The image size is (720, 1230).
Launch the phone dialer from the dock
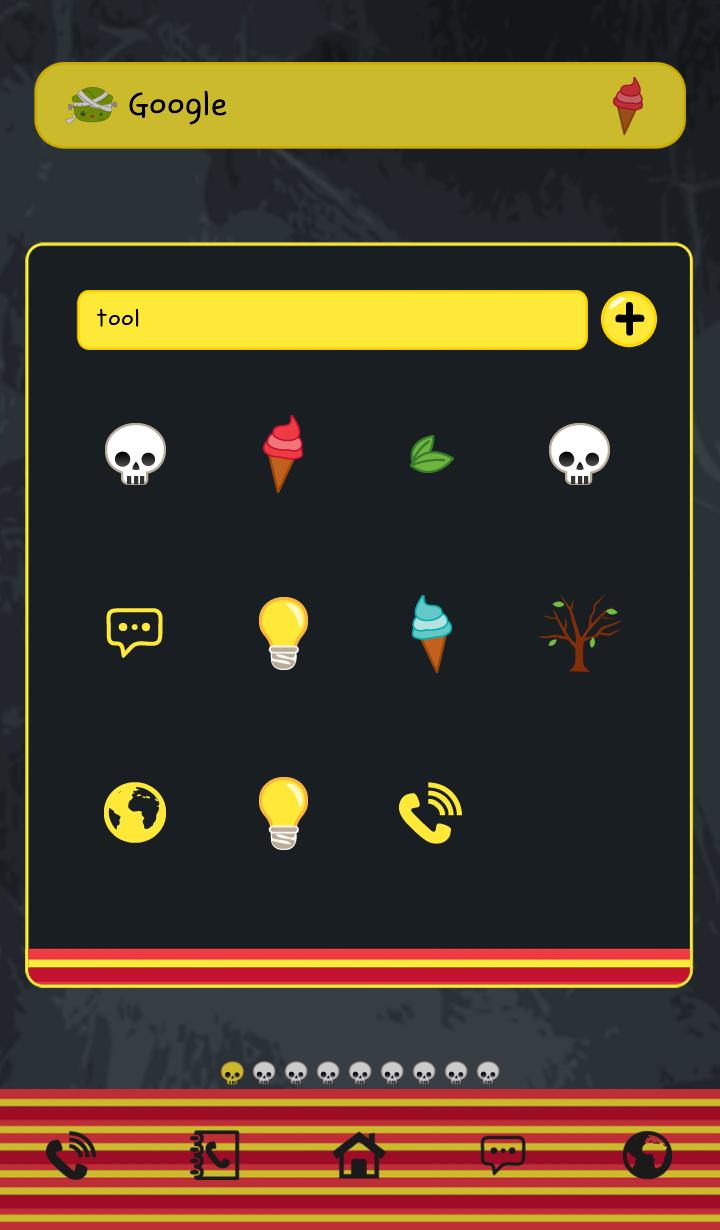click(x=71, y=1156)
